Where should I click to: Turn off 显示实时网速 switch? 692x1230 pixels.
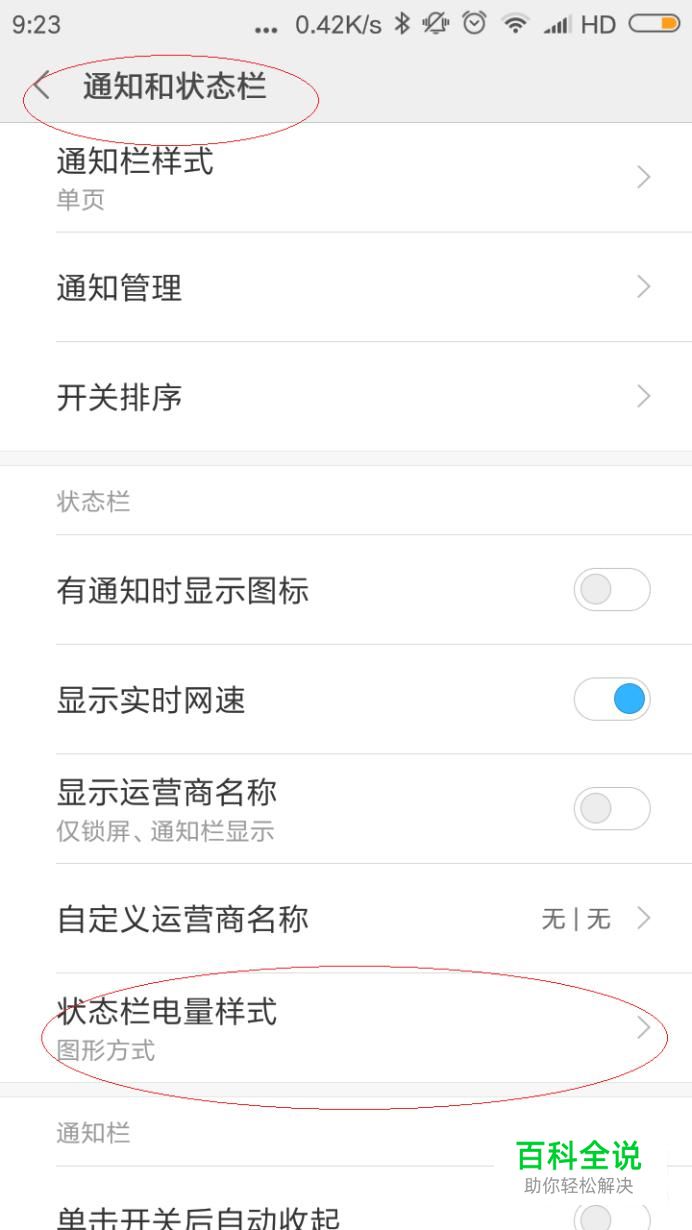[612, 699]
